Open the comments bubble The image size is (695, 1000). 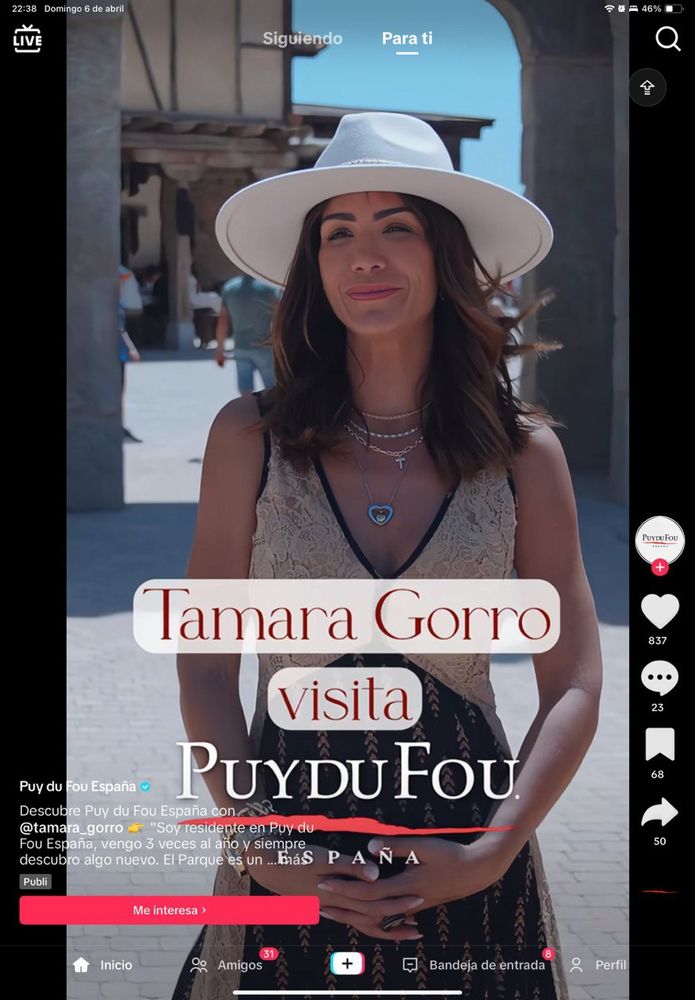659,678
